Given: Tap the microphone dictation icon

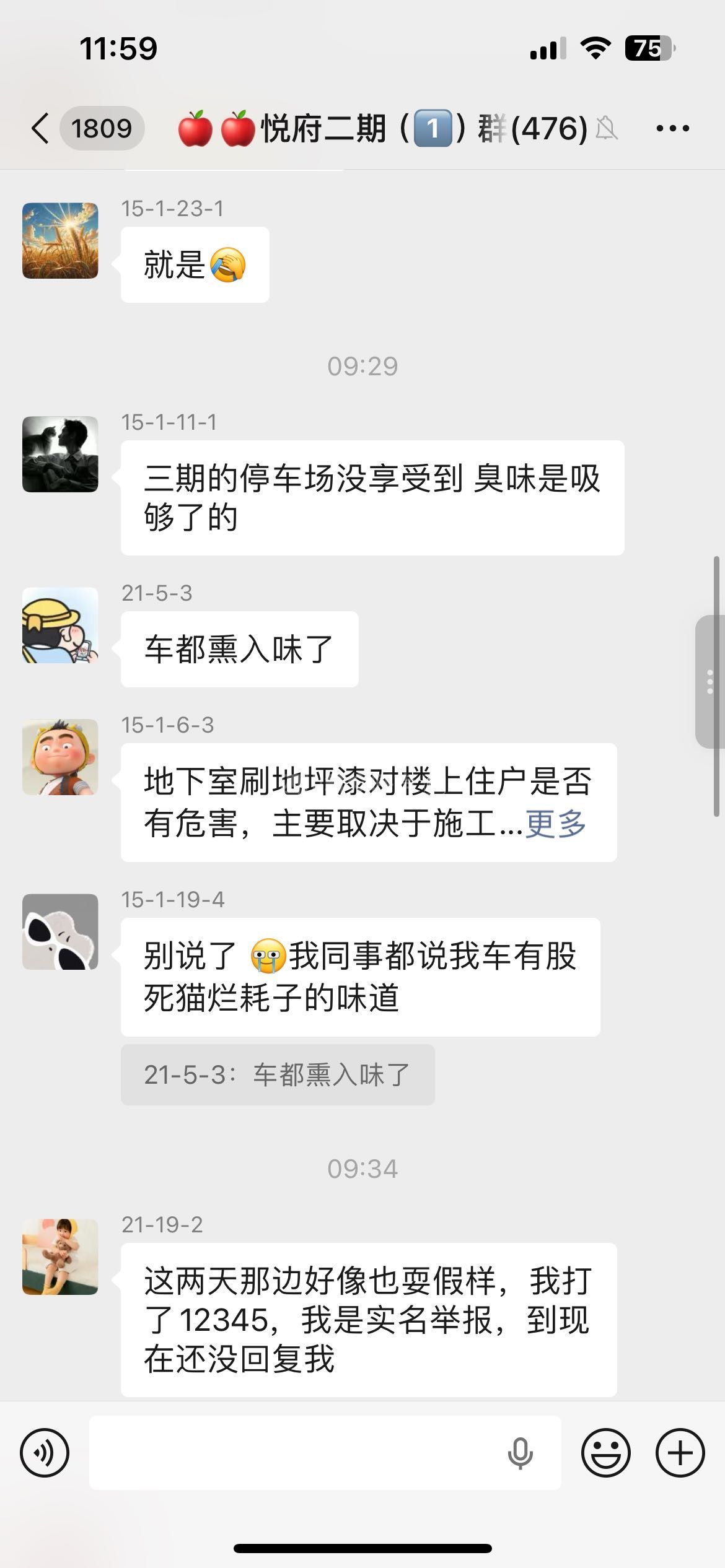Looking at the screenshot, I should tap(520, 1453).
